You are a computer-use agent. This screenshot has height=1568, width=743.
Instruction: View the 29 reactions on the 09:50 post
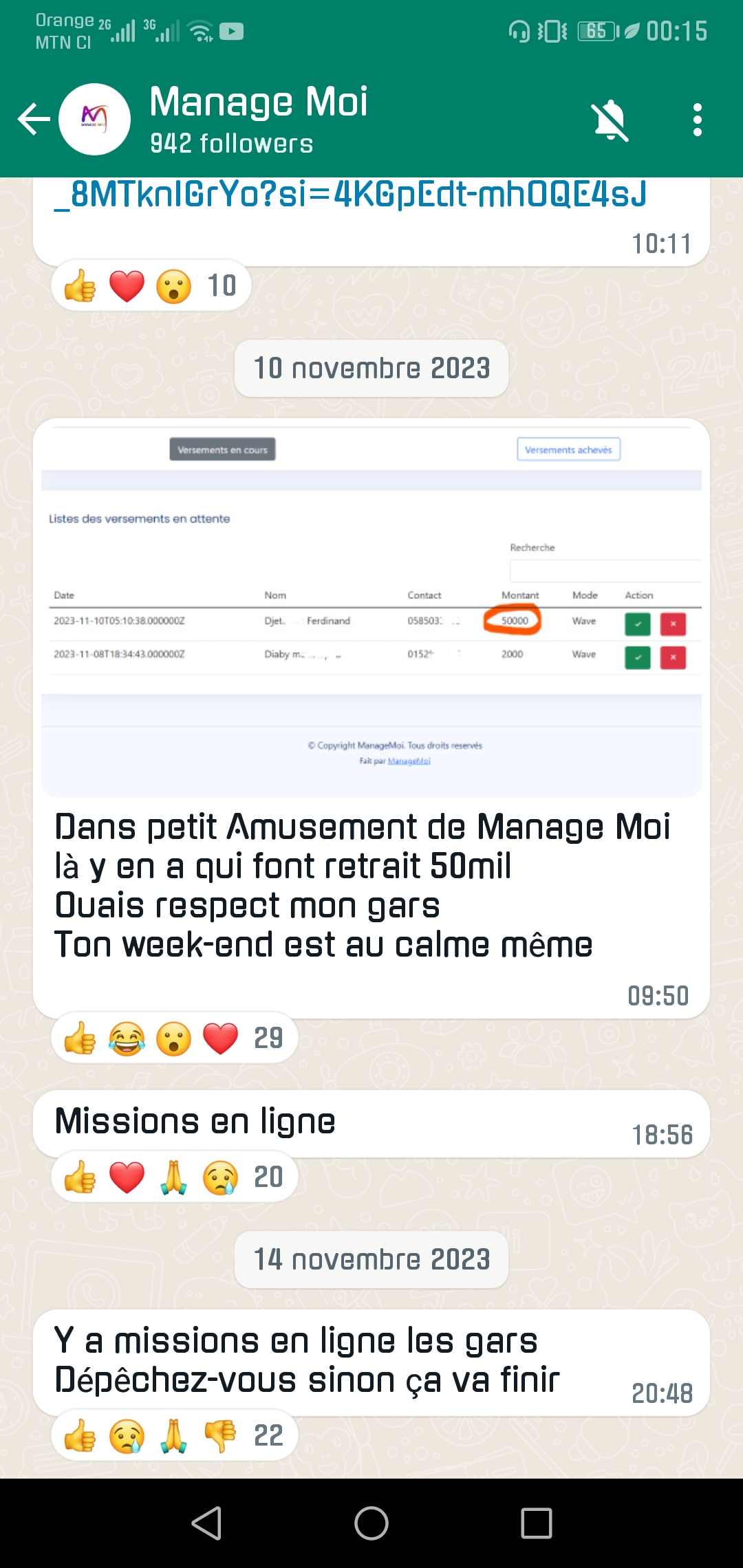pos(174,1038)
